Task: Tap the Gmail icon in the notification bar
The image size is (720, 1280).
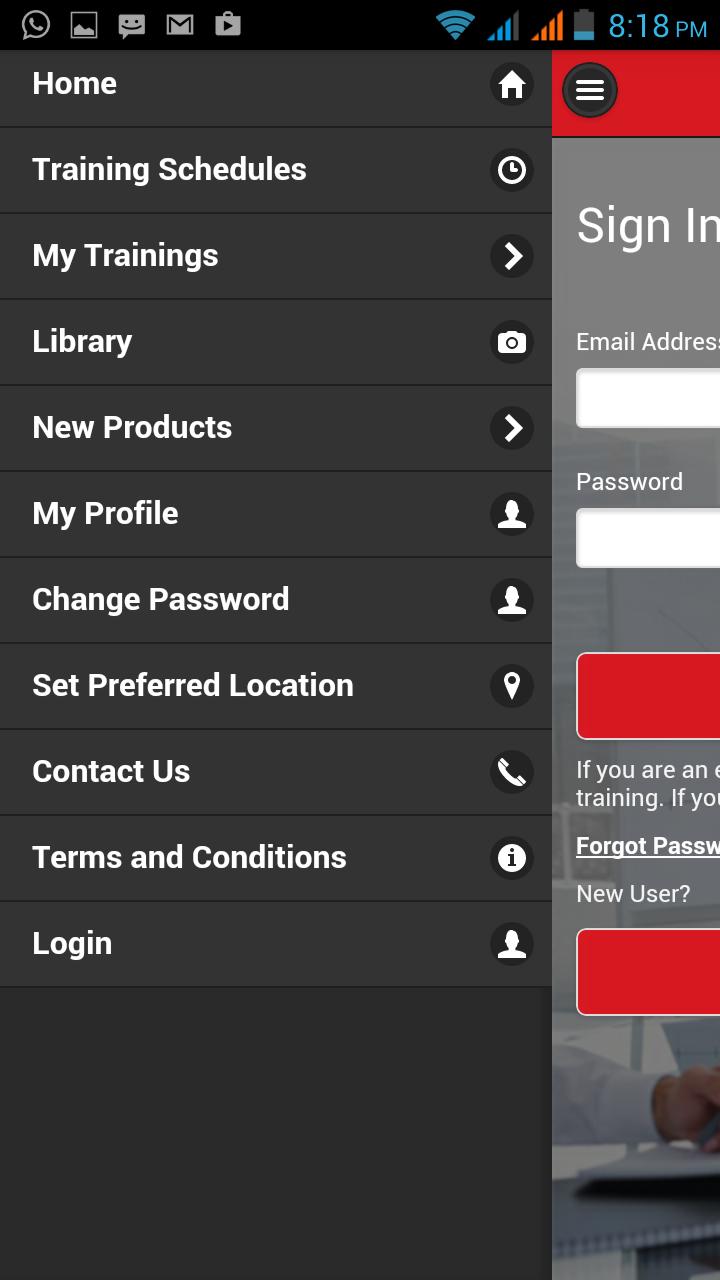Action: pyautogui.click(x=180, y=24)
